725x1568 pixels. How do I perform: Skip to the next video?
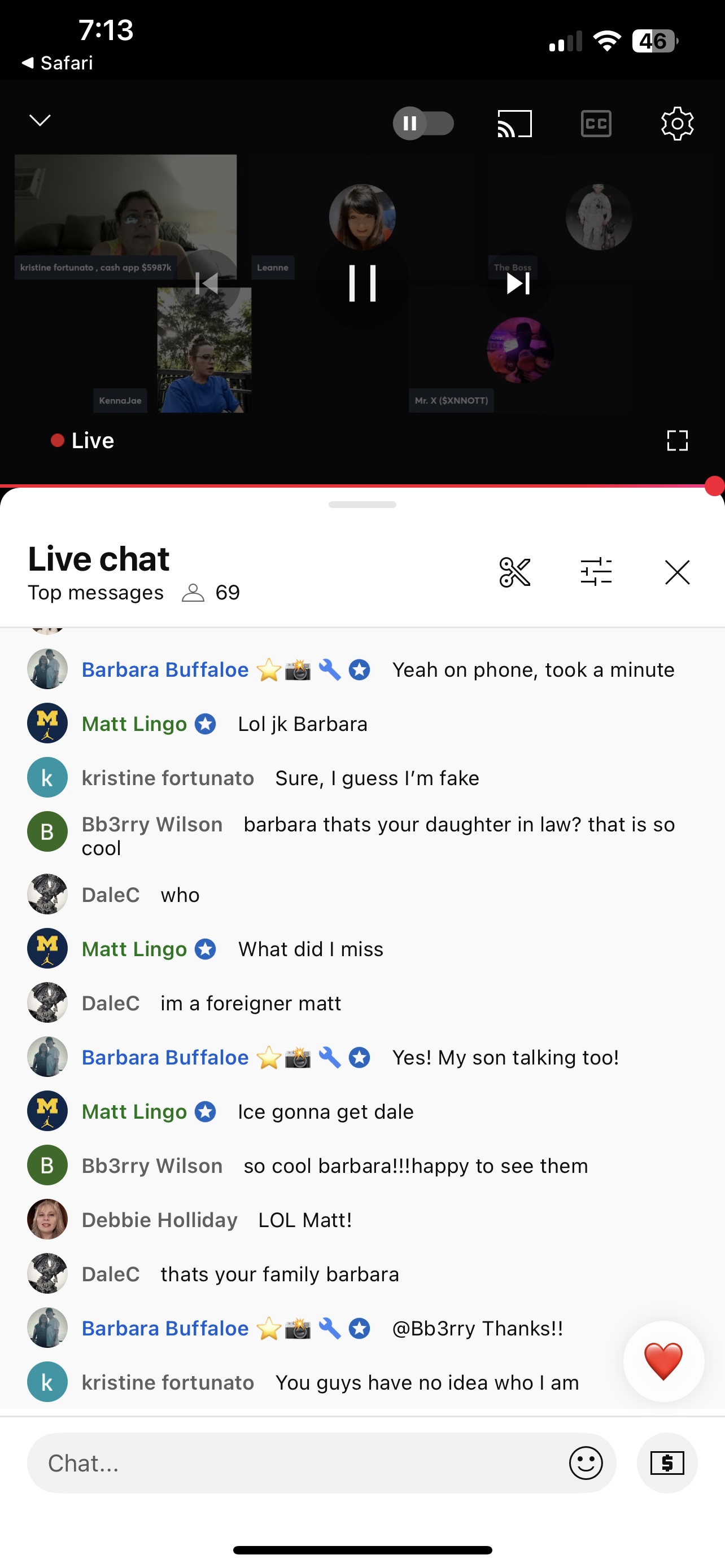[x=518, y=283]
